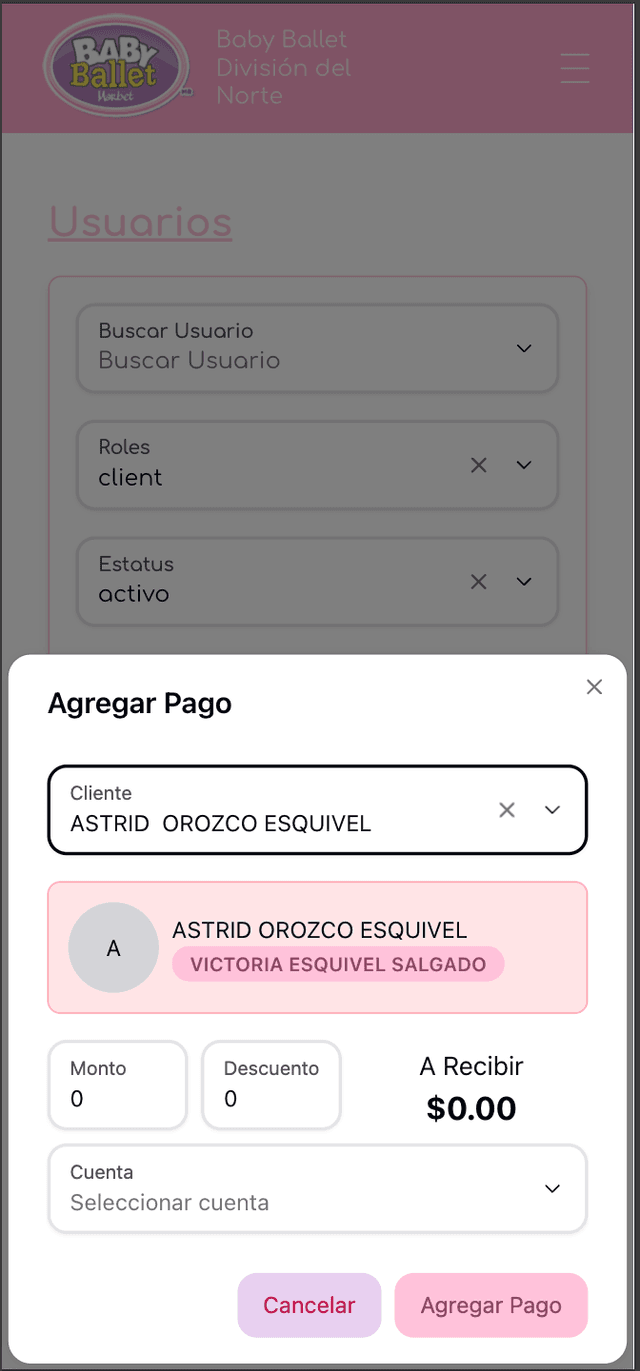Viewport: 640px width, 1371px height.
Task: Confirm with the pink Agregar Pago button
Action: (x=491, y=1305)
